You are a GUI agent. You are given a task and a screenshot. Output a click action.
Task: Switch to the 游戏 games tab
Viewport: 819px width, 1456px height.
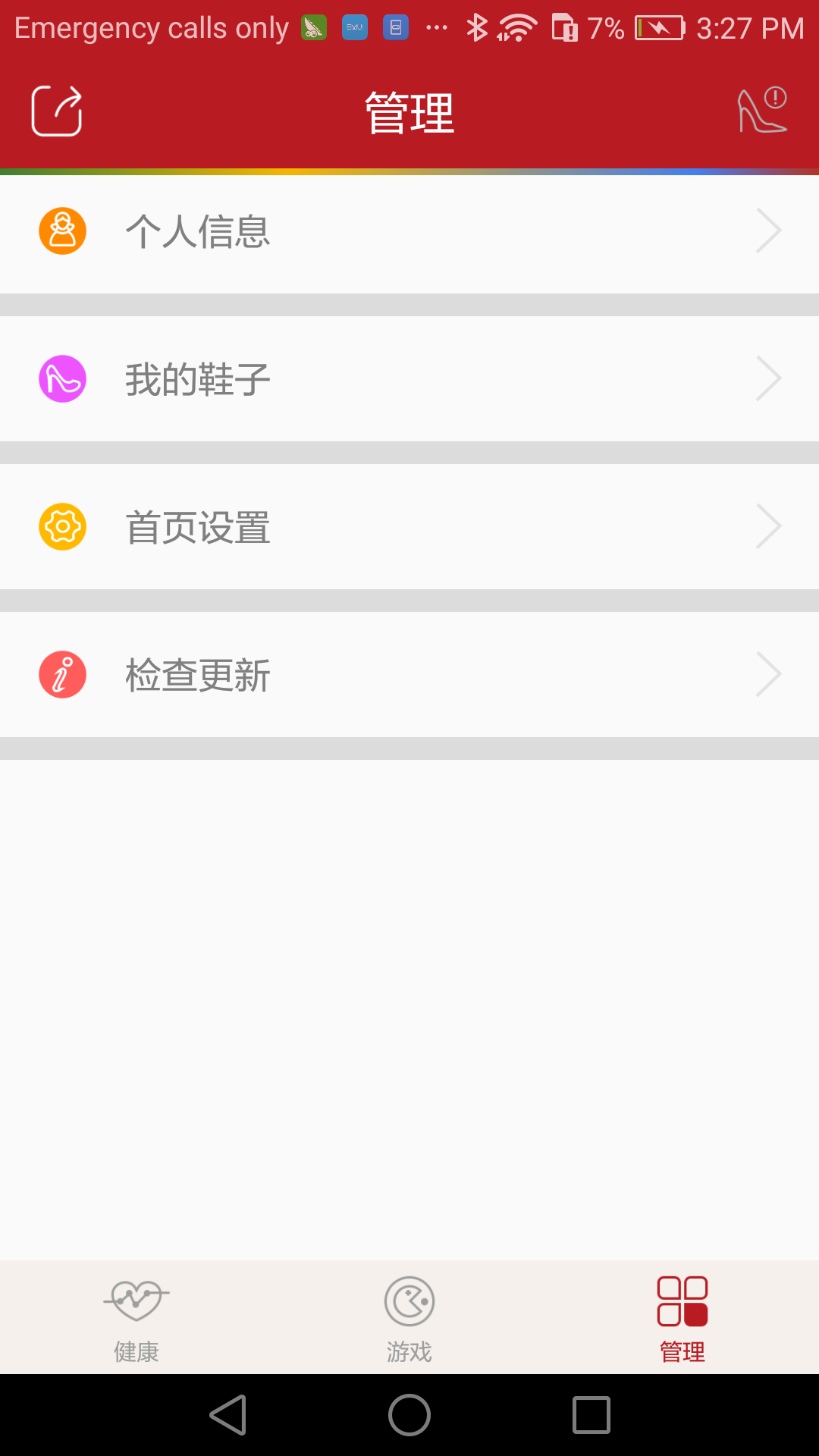tap(409, 1318)
